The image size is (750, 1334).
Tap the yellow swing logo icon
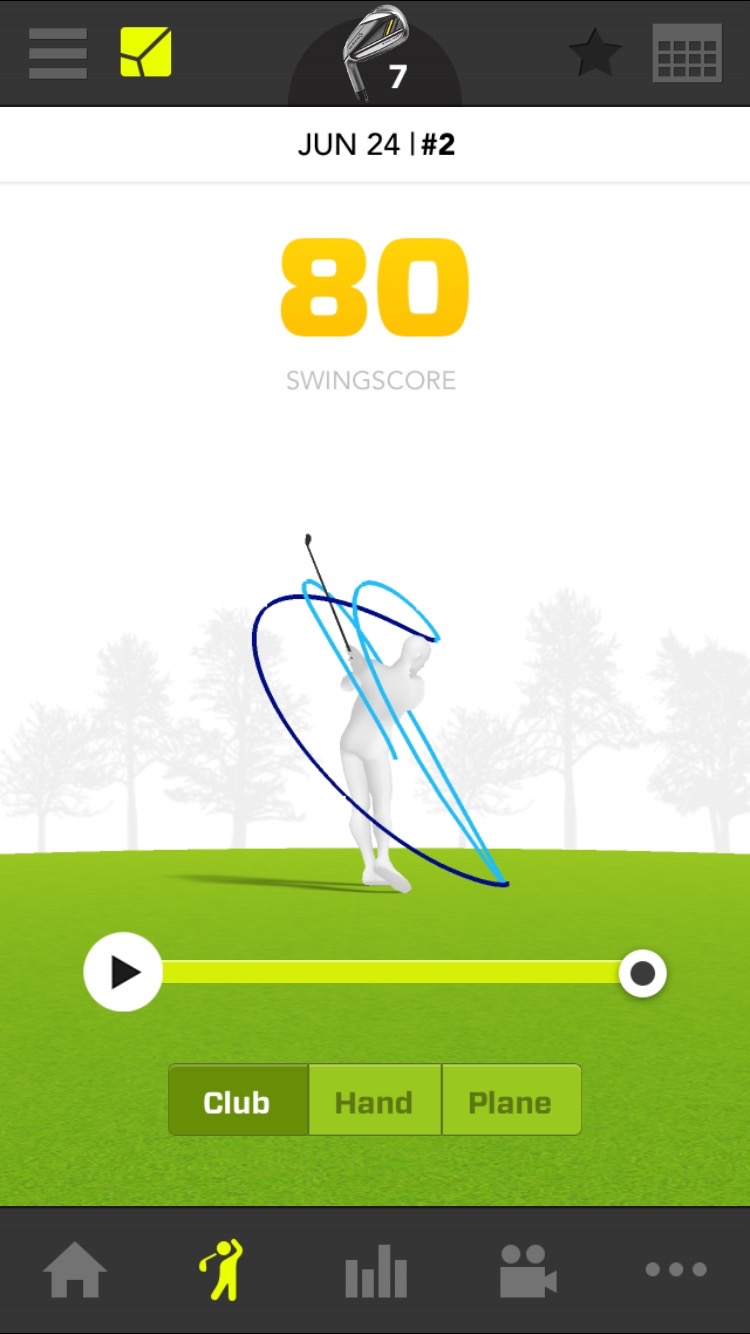(x=146, y=52)
